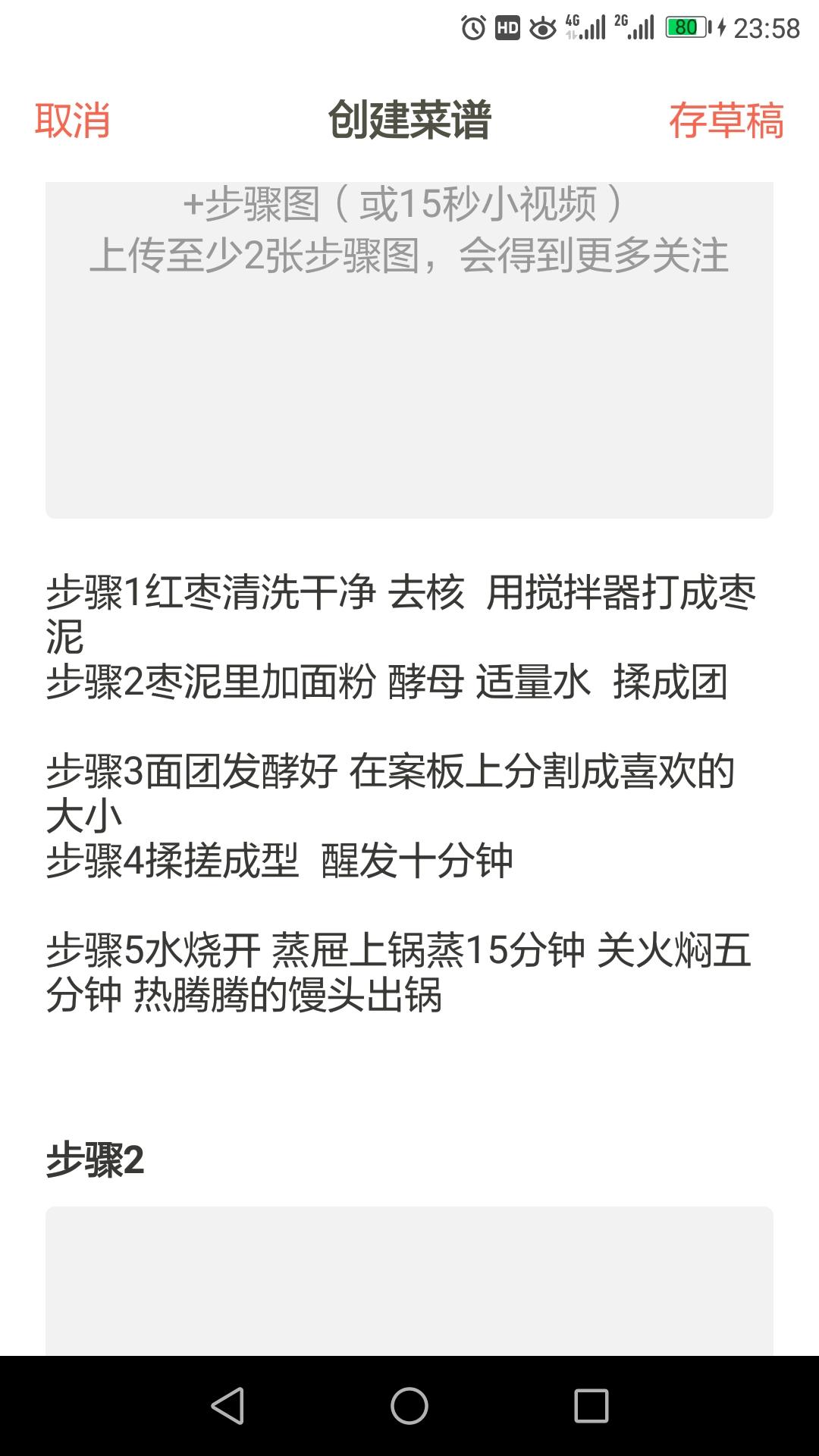Tap the Cancel (取消) button
Viewport: 819px width, 1456px height.
[72, 121]
